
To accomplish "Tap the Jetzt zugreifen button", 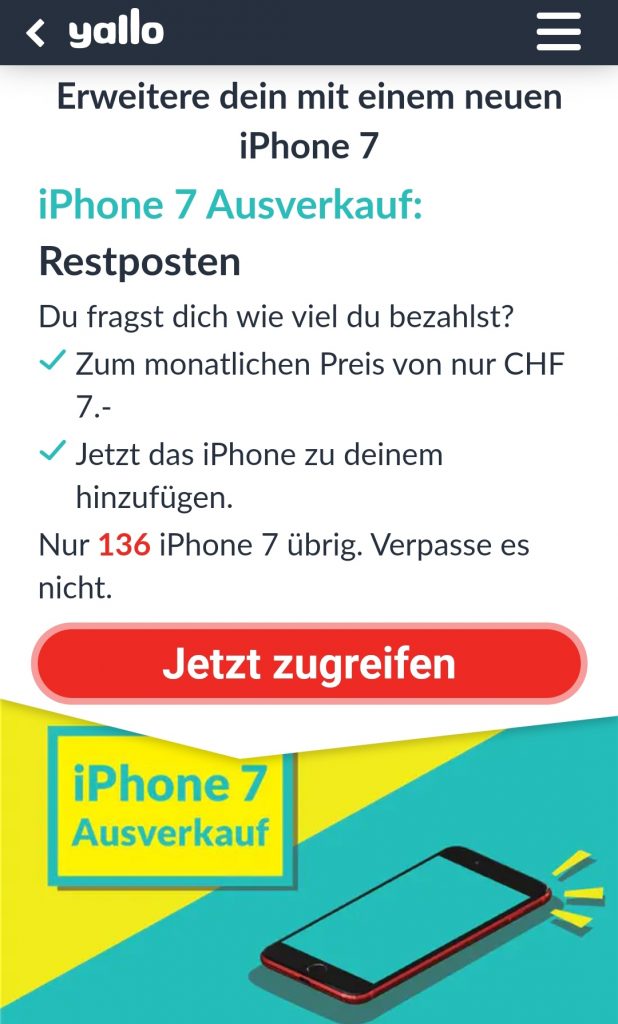I will 309,664.
